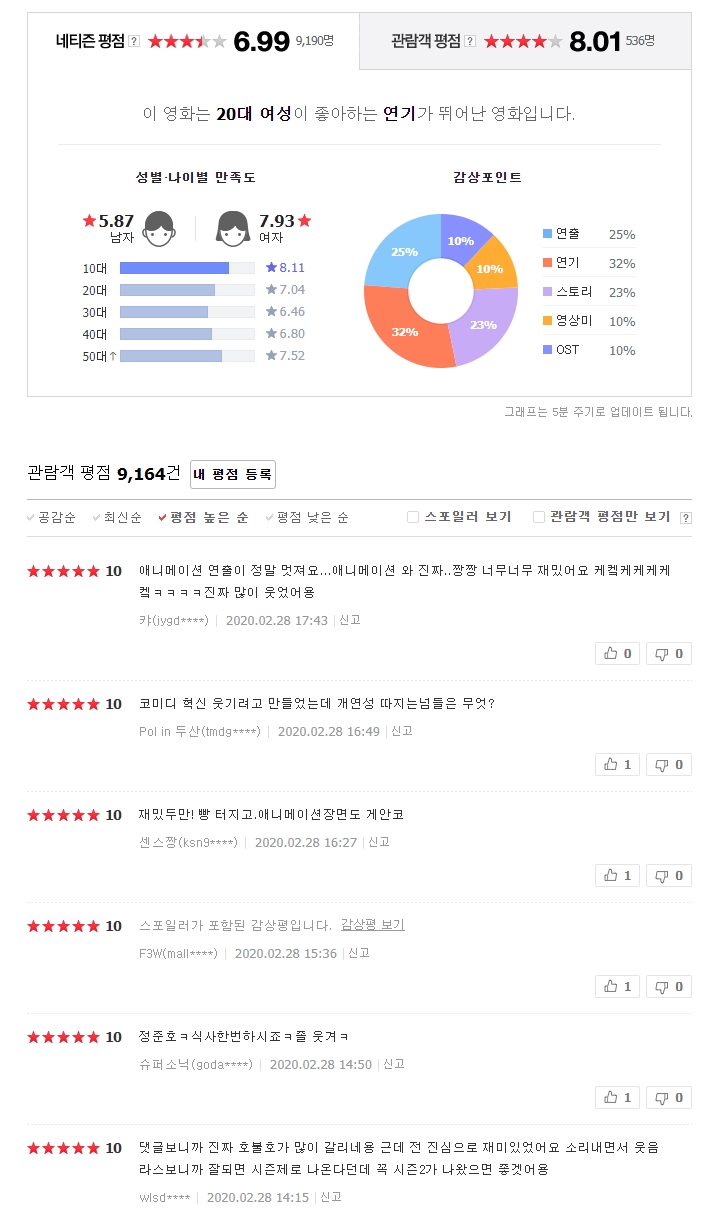This screenshot has height=1214, width=722.
Task: Dislike the review by F3W(mall****)
Action: pyautogui.click(x=669, y=987)
